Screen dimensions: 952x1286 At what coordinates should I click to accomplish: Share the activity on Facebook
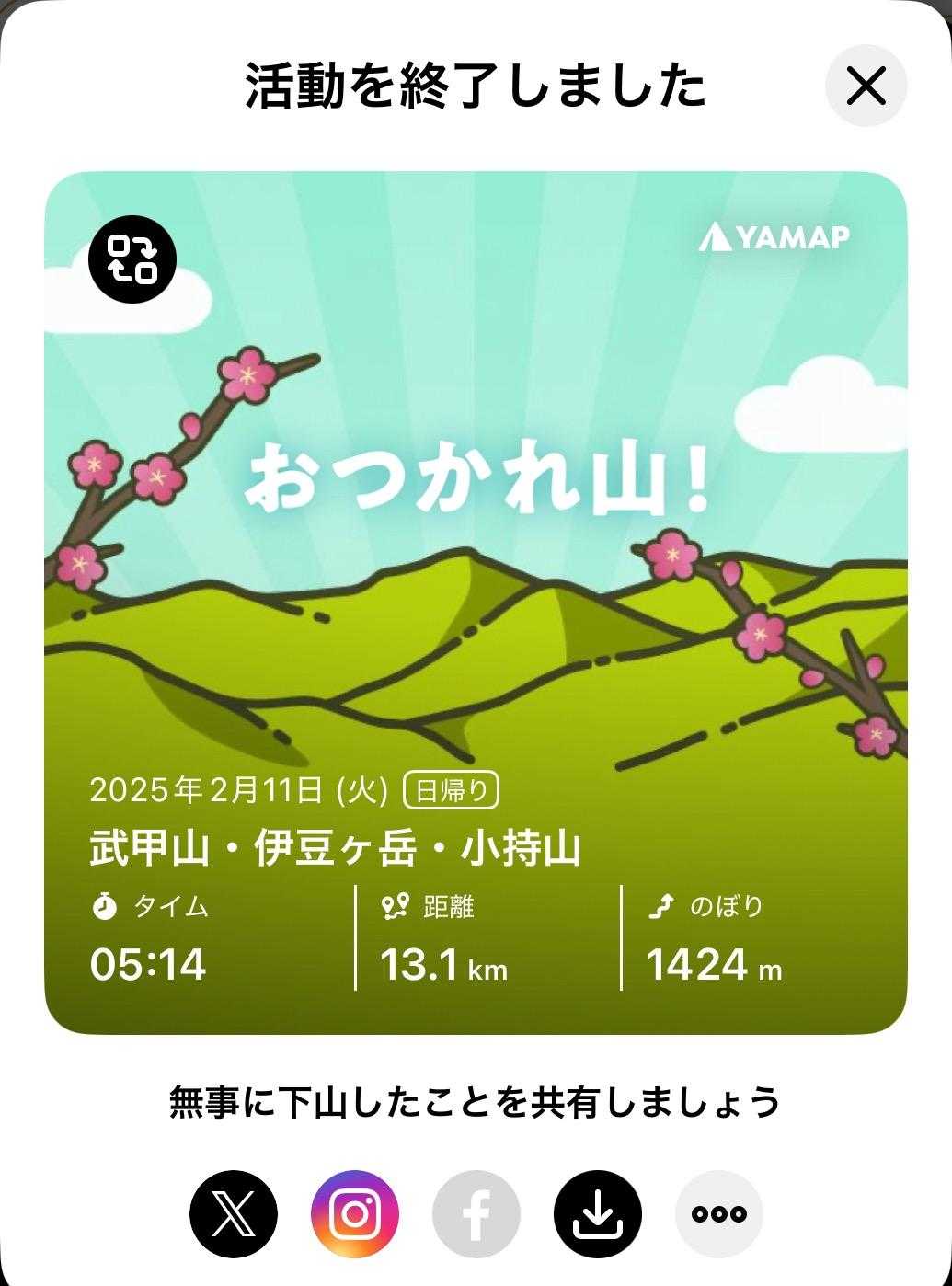pyautogui.click(x=476, y=1213)
